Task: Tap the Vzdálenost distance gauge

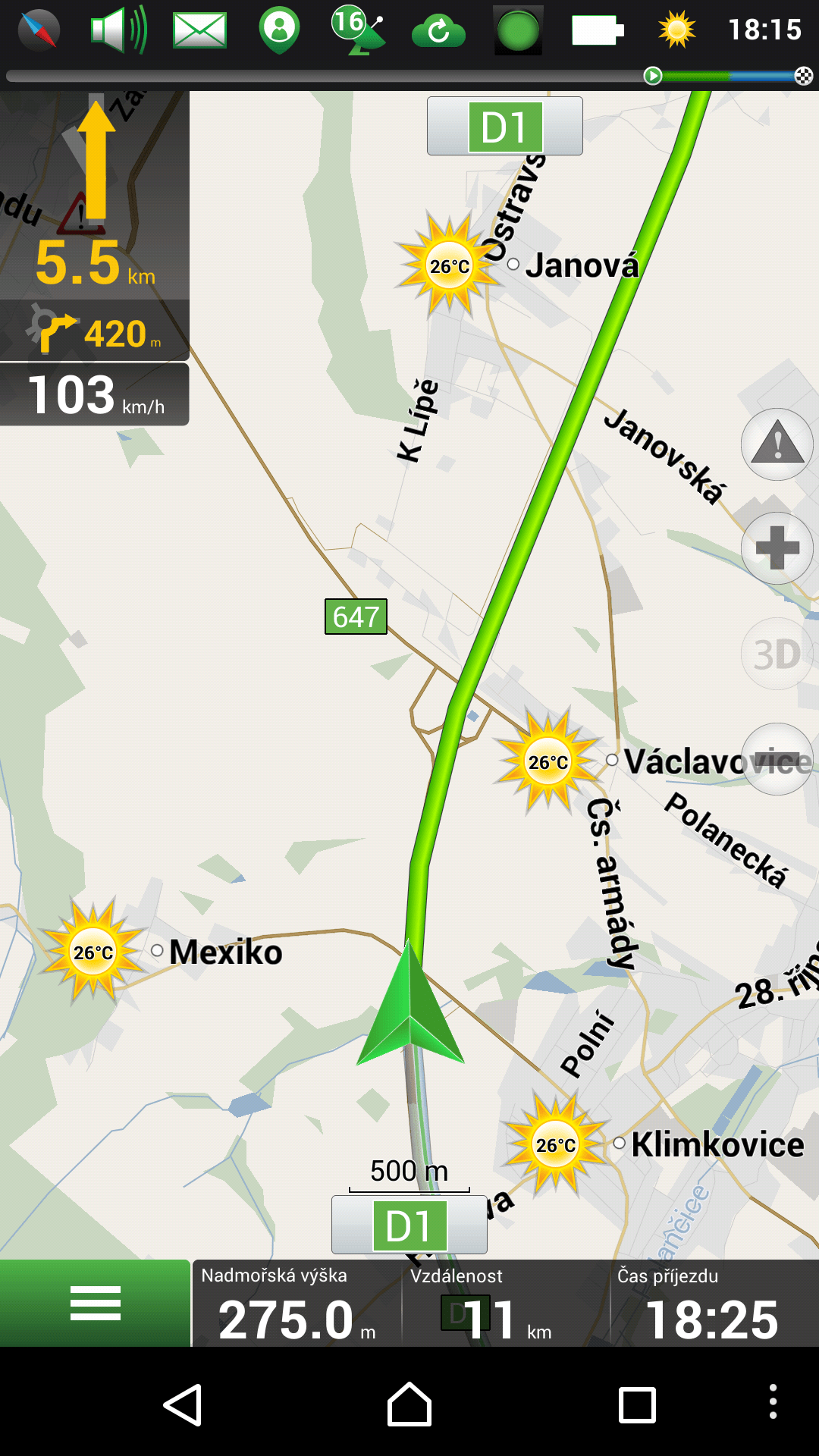Action: click(506, 1304)
